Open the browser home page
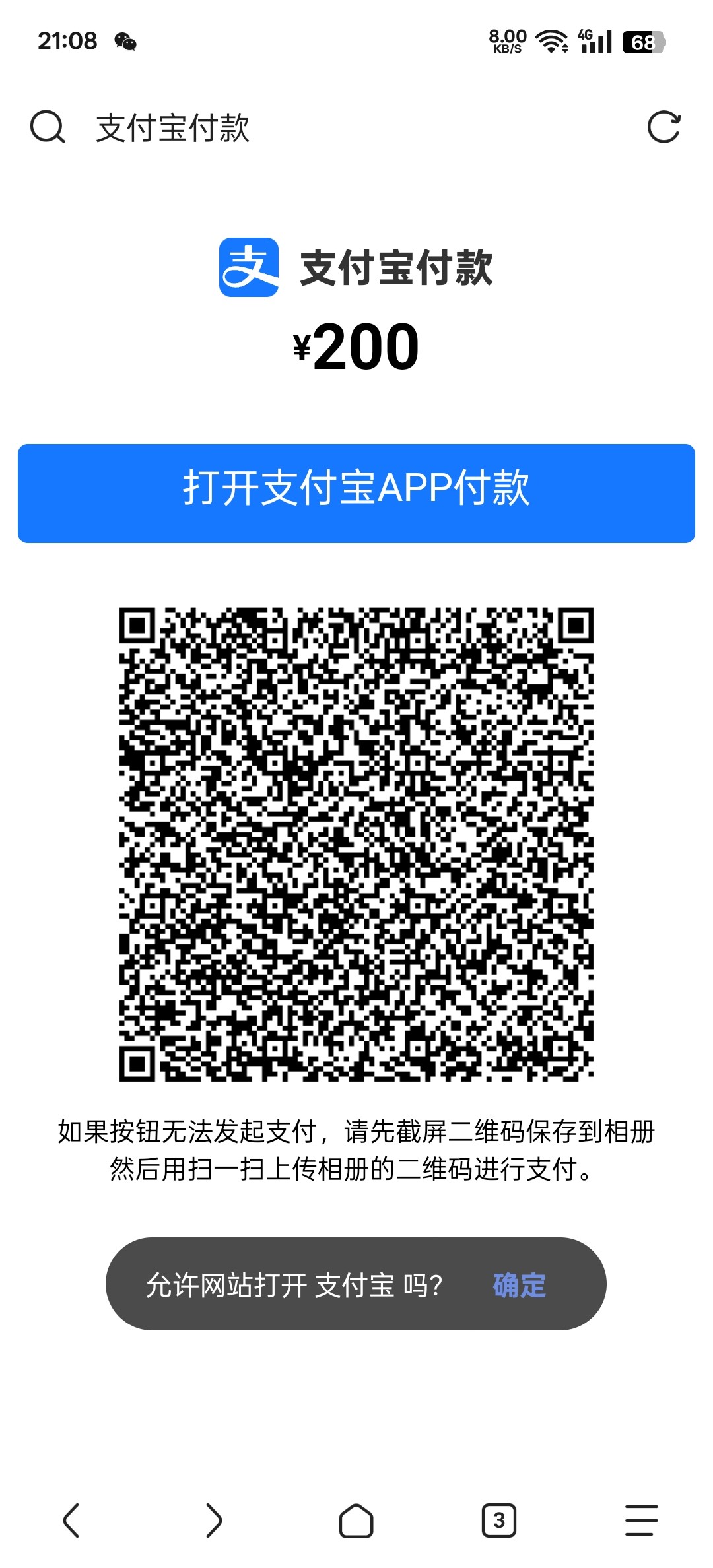 356,1520
